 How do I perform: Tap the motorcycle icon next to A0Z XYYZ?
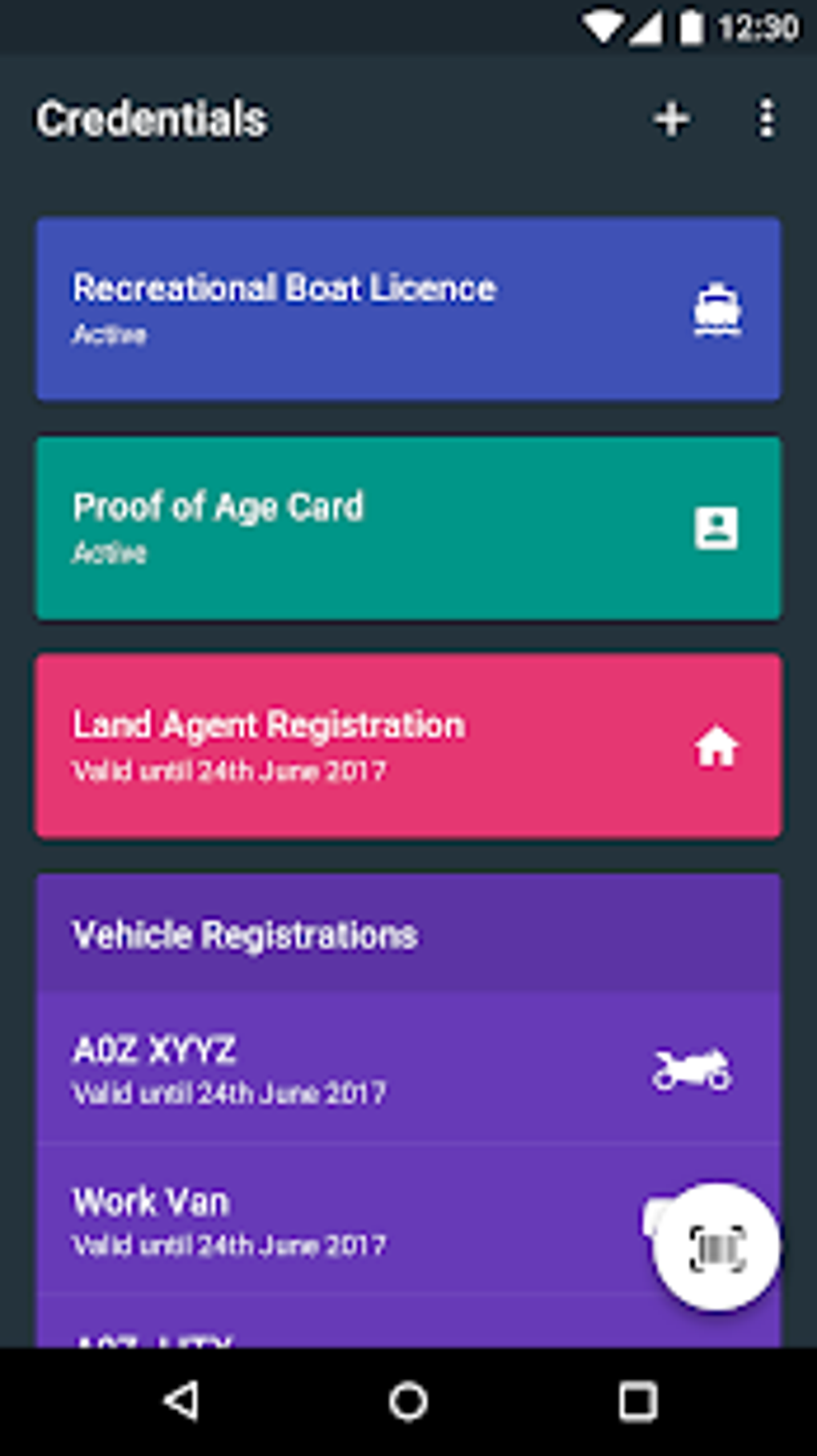coord(692,1066)
